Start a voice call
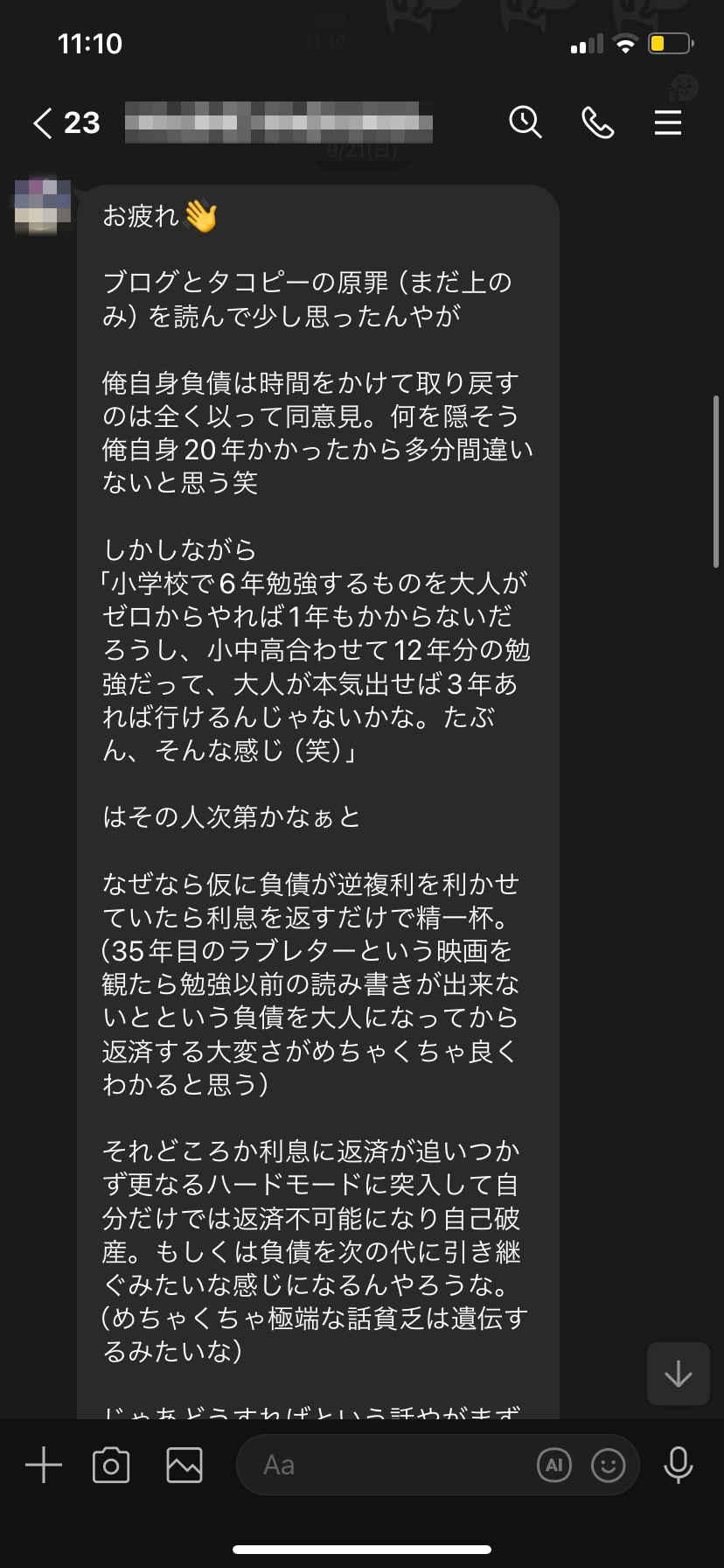The height and width of the screenshot is (1568, 724). [x=598, y=123]
